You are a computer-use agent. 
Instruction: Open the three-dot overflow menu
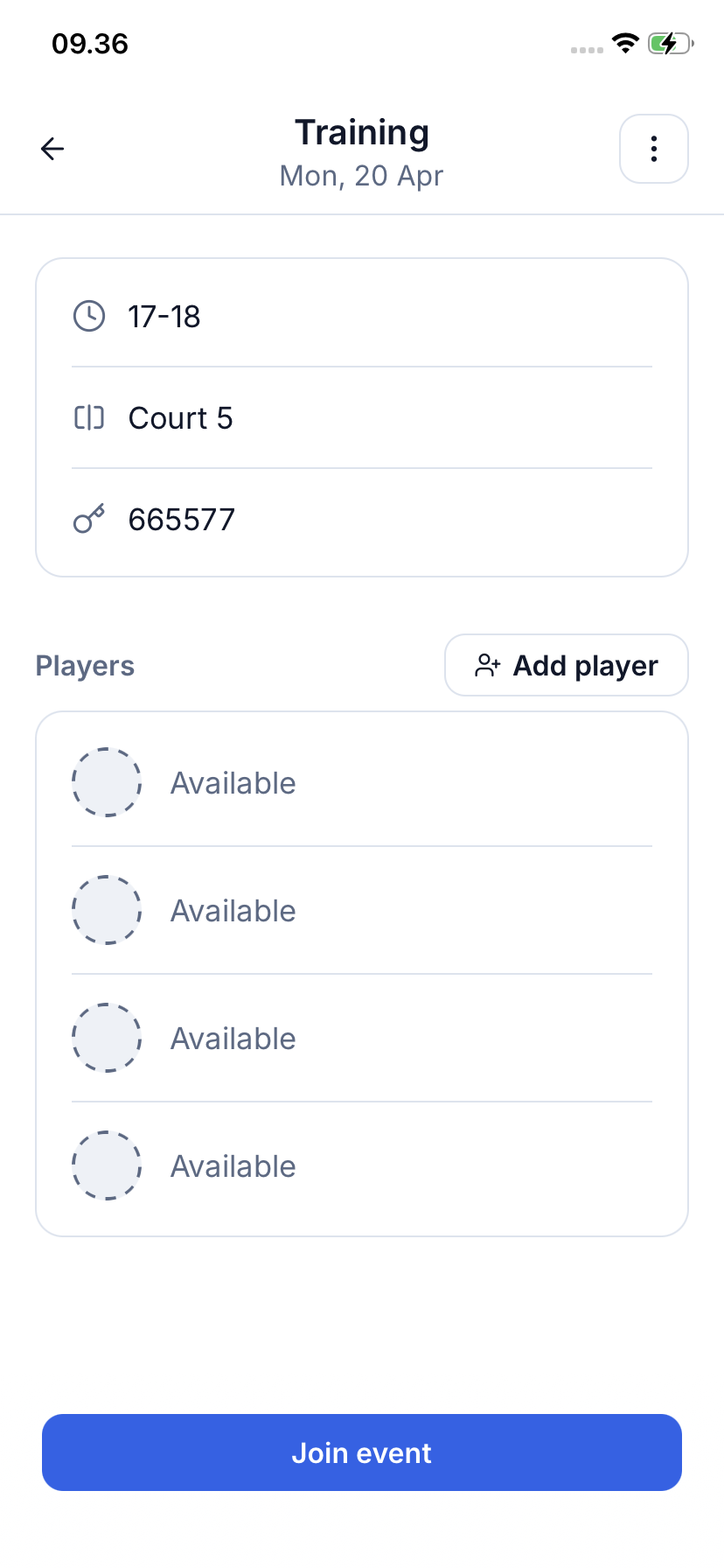[x=653, y=149]
